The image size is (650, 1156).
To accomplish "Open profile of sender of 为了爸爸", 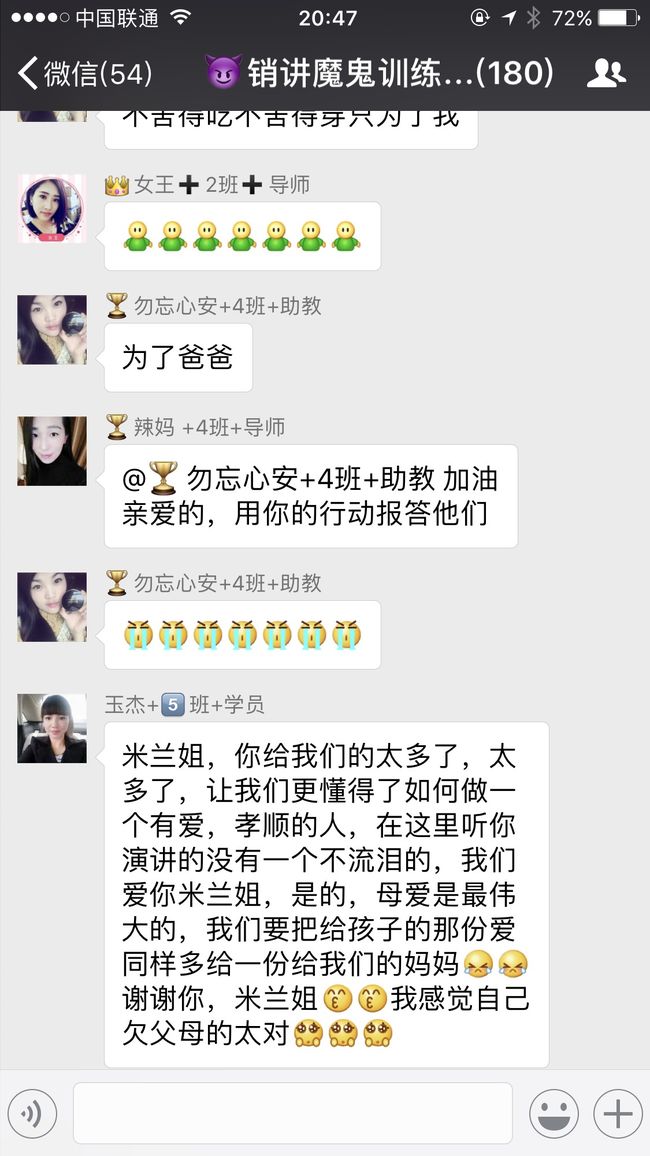I will [x=52, y=330].
